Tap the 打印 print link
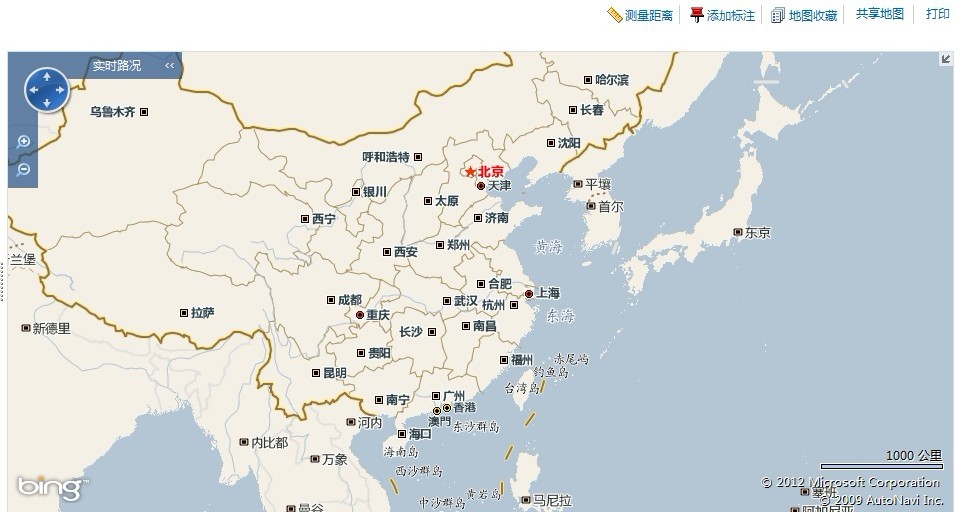The image size is (955, 512). 937,14
